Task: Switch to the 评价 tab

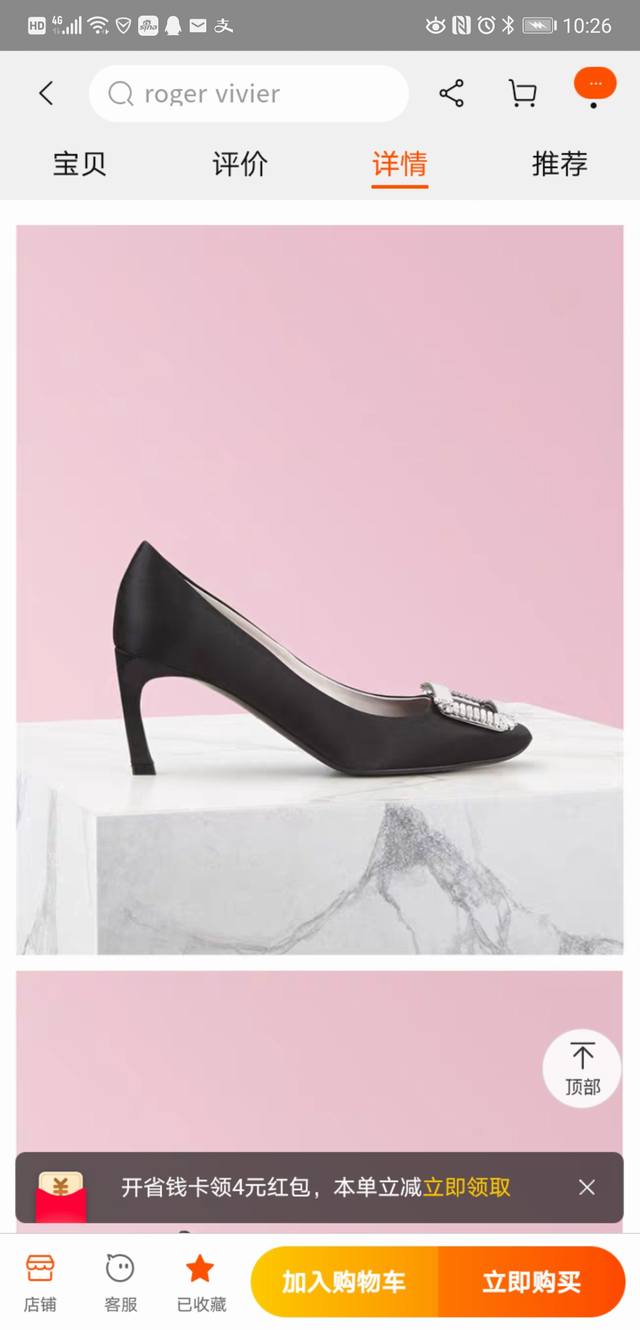Action: 240,164
